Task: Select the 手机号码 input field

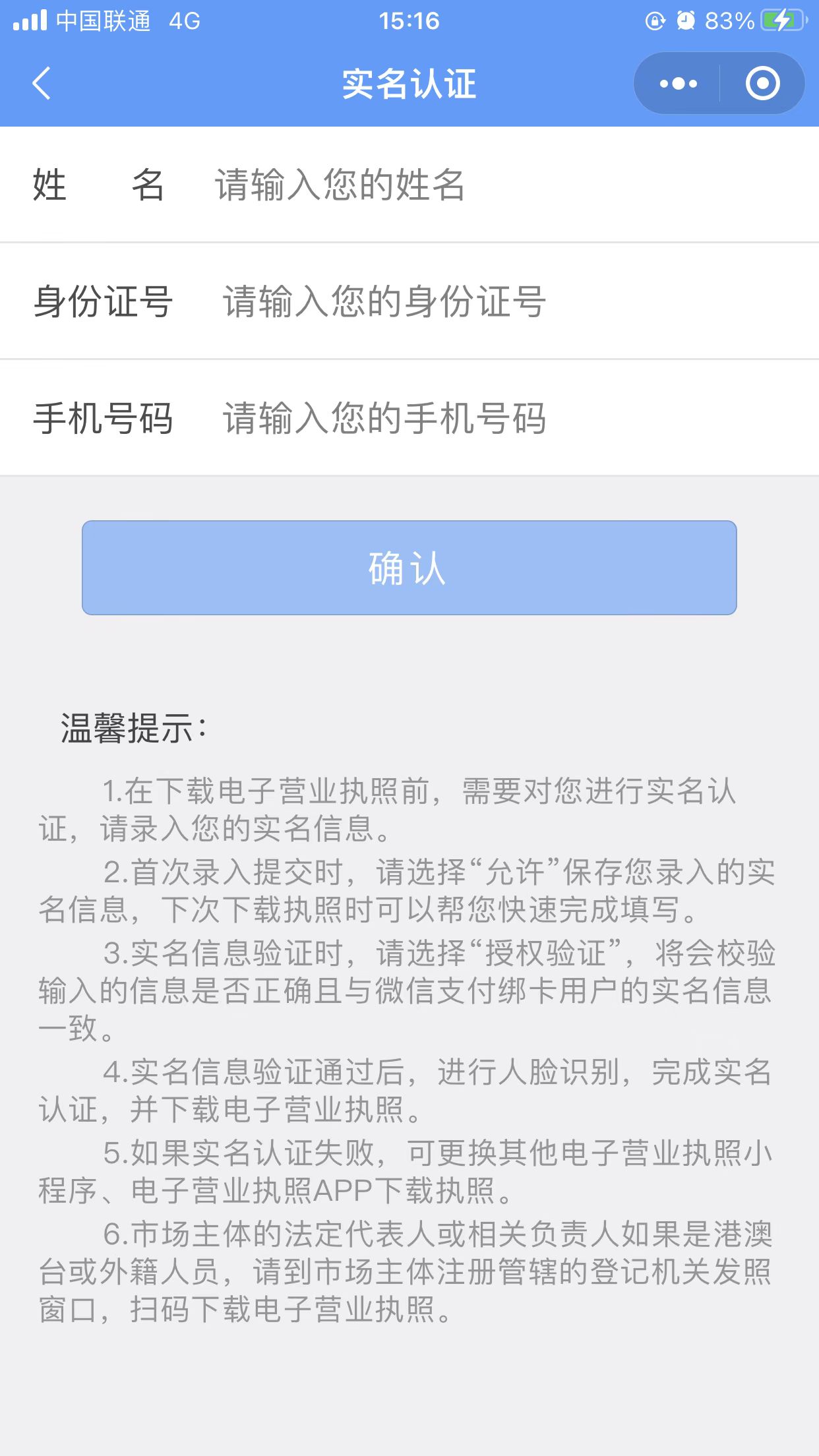Action: [x=514, y=418]
